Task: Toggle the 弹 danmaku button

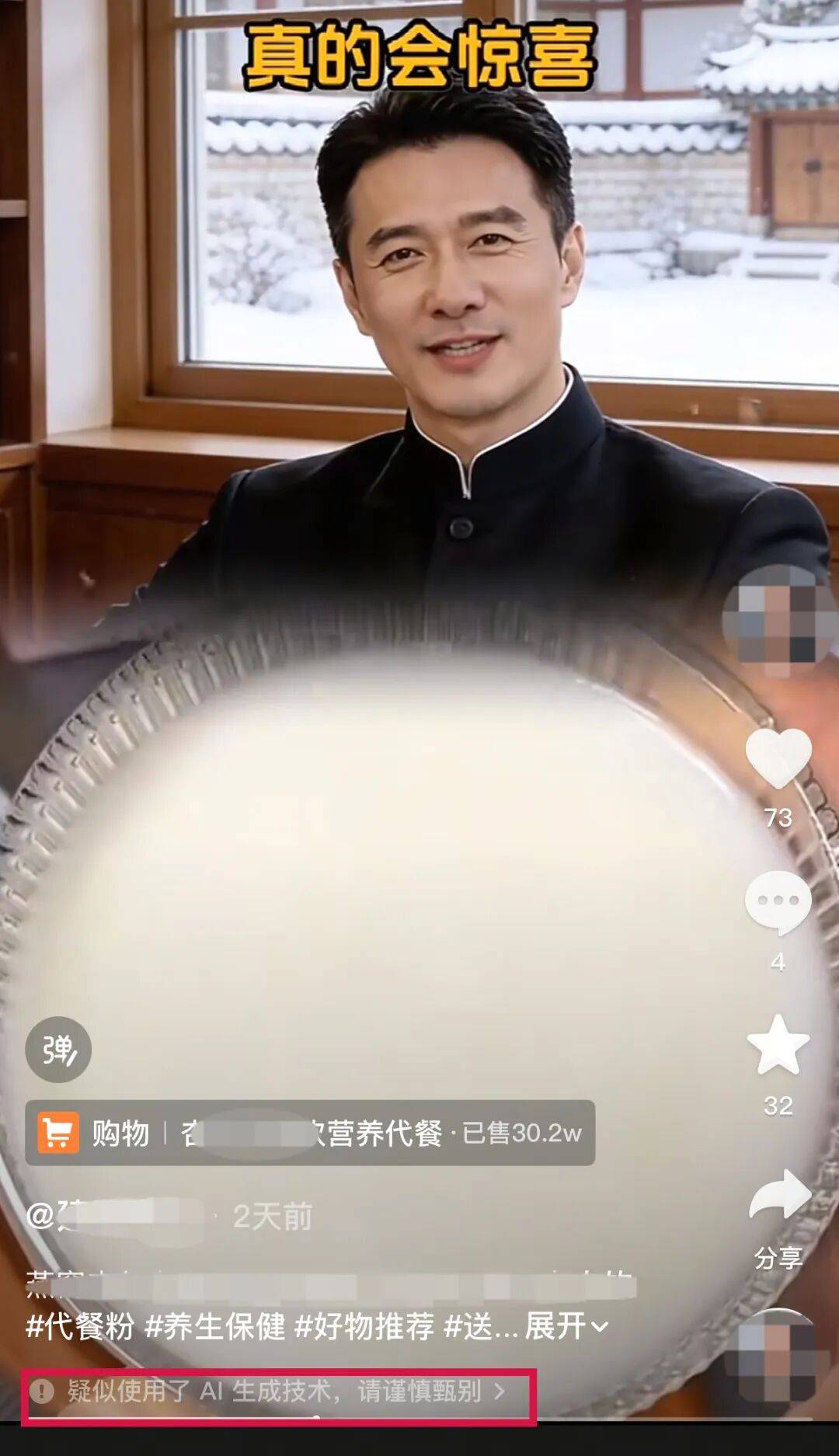Action: click(58, 1050)
